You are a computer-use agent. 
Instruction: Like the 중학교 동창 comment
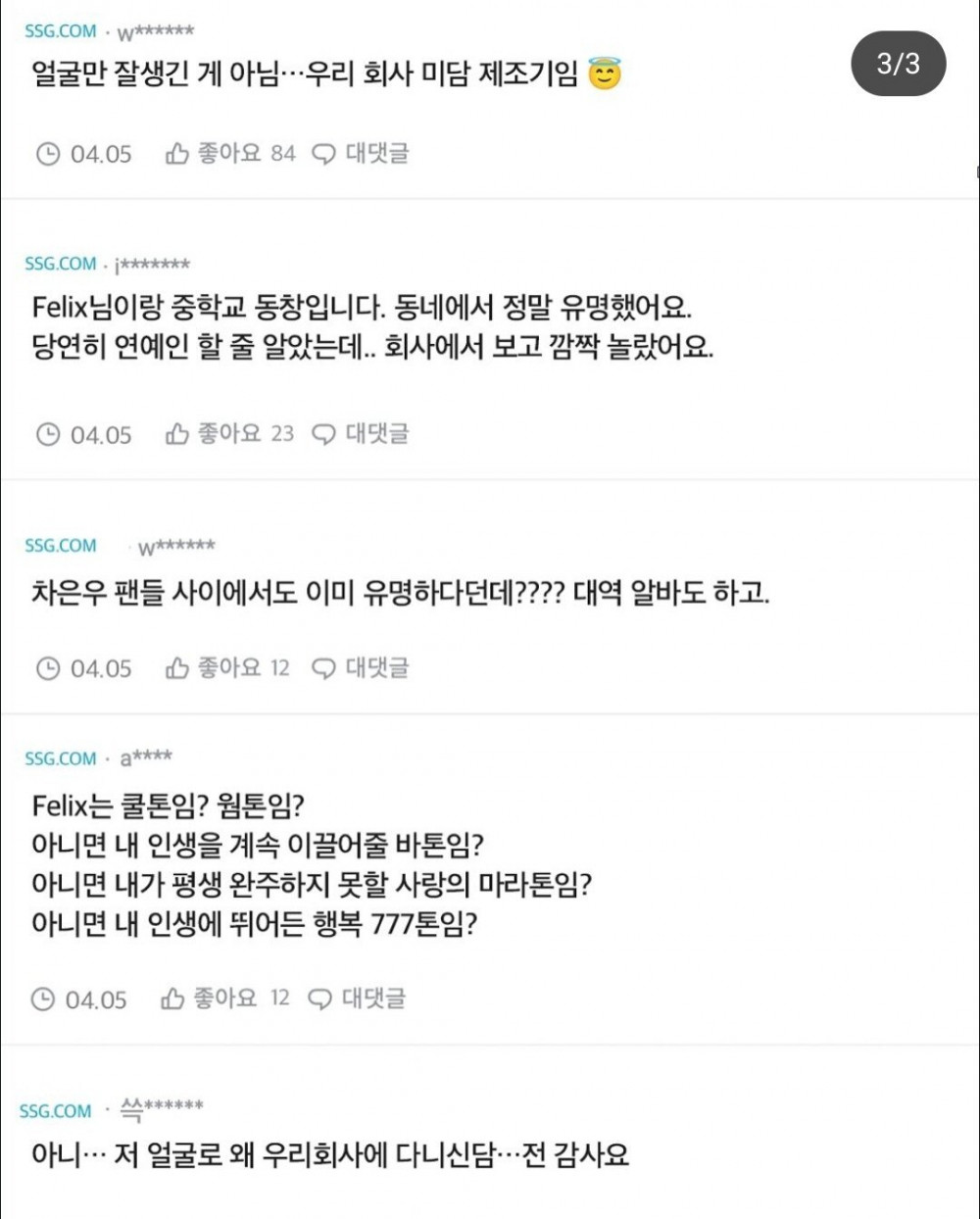click(228, 434)
